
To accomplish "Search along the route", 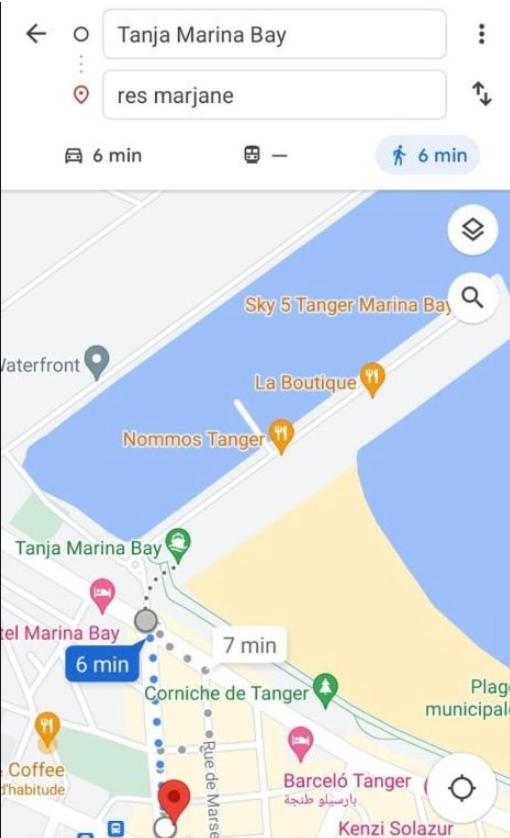I will click(x=473, y=297).
